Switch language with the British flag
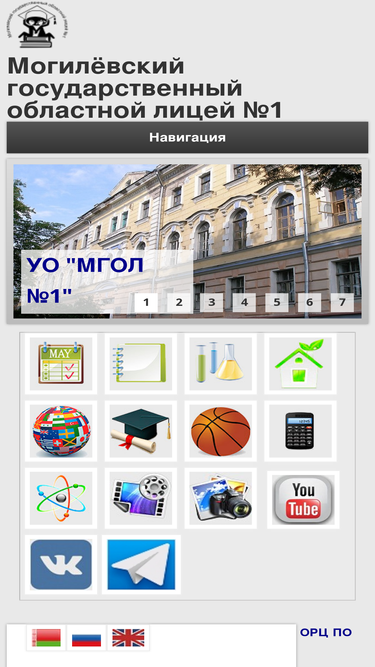This screenshot has width=375, height=667. point(128,638)
